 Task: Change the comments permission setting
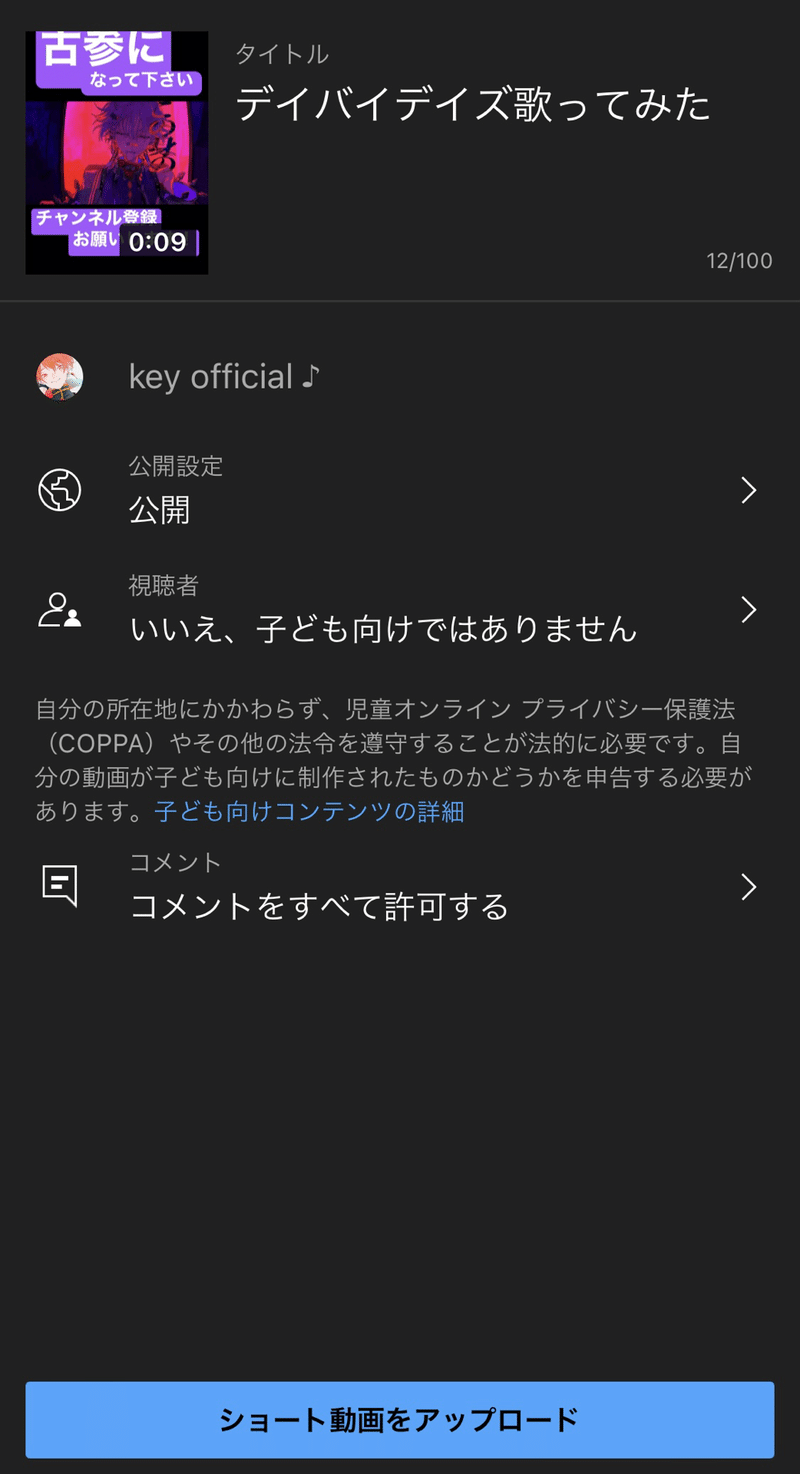pos(400,885)
